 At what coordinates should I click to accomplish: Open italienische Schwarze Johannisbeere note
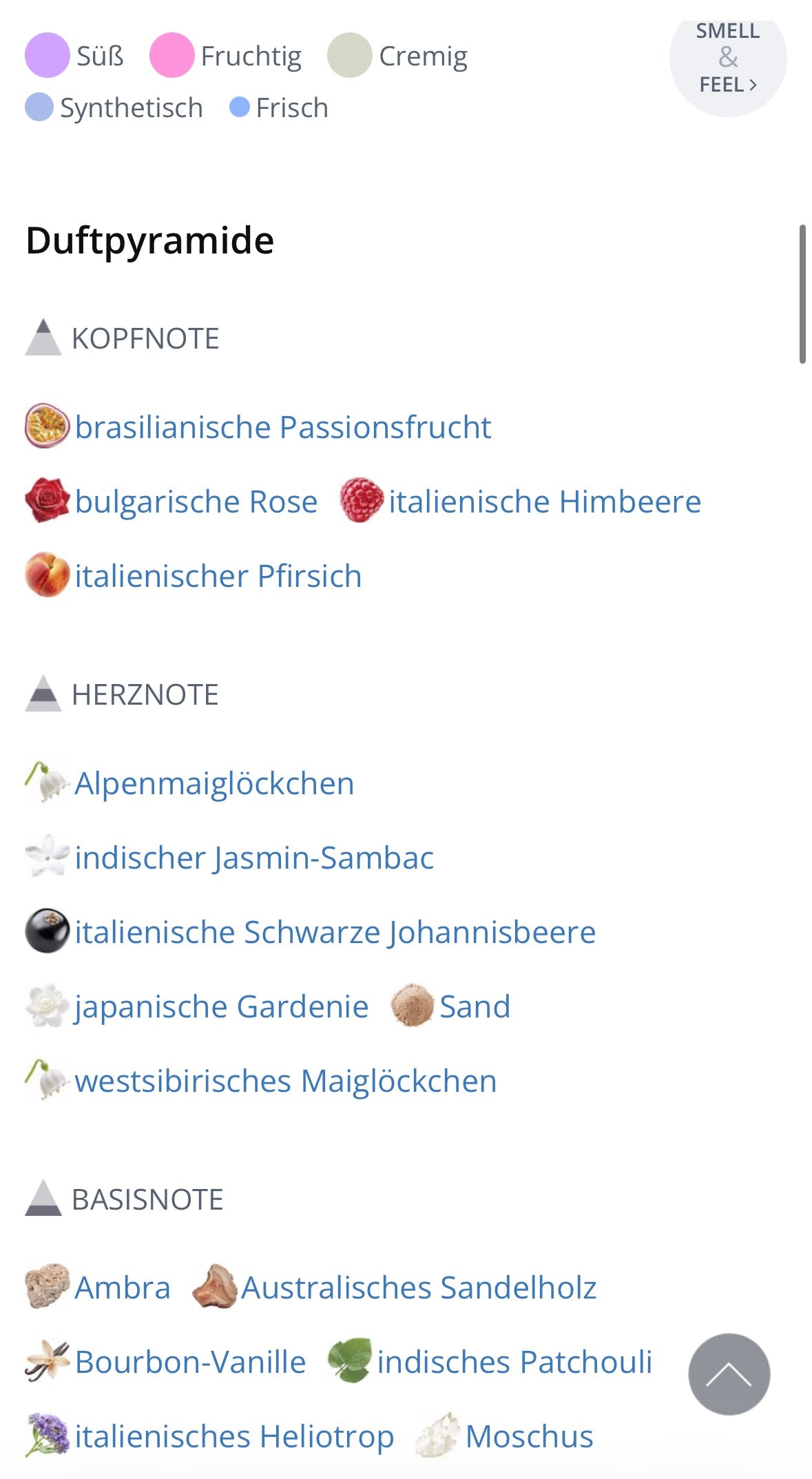click(335, 932)
